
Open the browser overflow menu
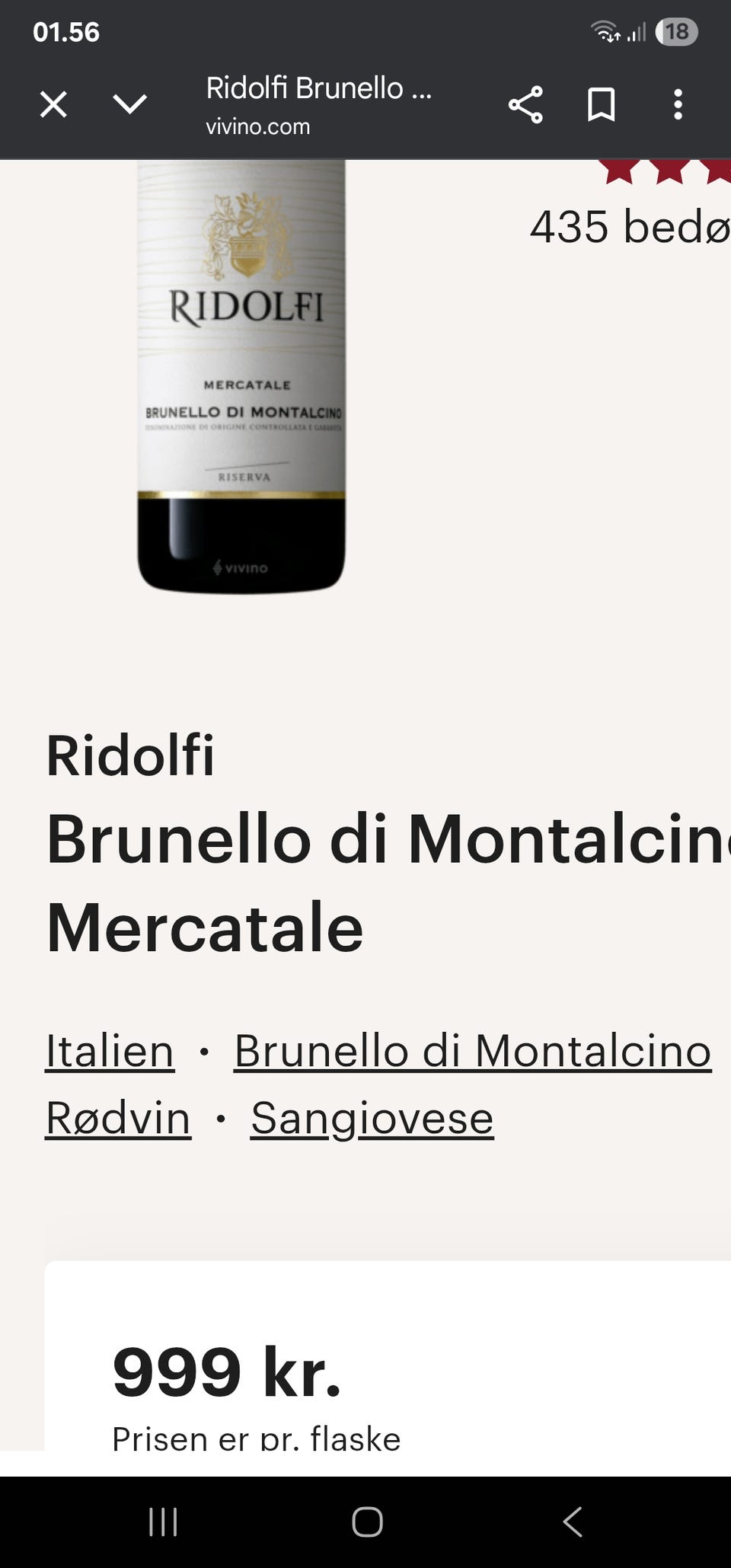click(678, 104)
